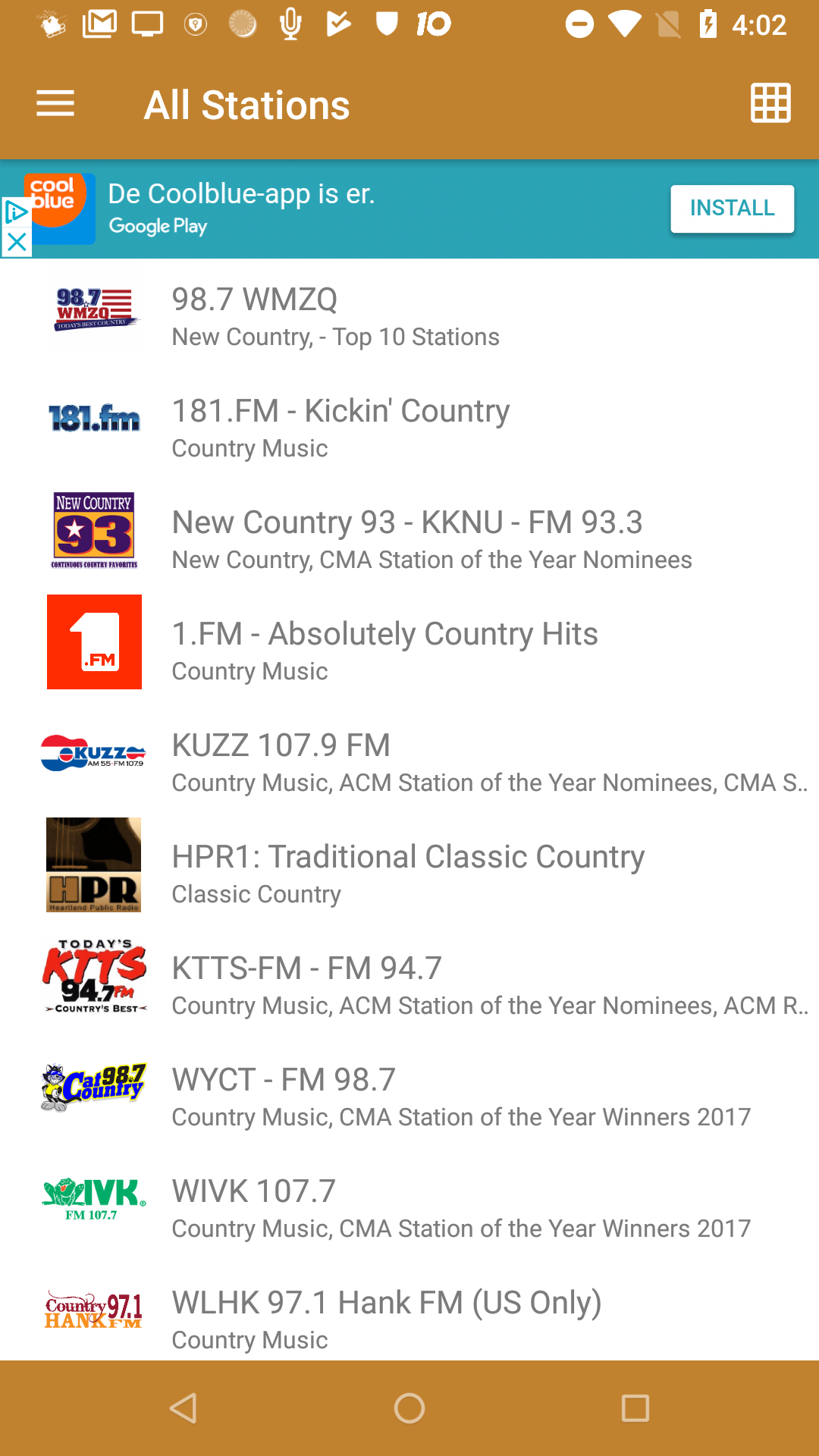This screenshot has height=1456, width=819.
Task: Go back with the system back button
Action: tap(184, 1408)
